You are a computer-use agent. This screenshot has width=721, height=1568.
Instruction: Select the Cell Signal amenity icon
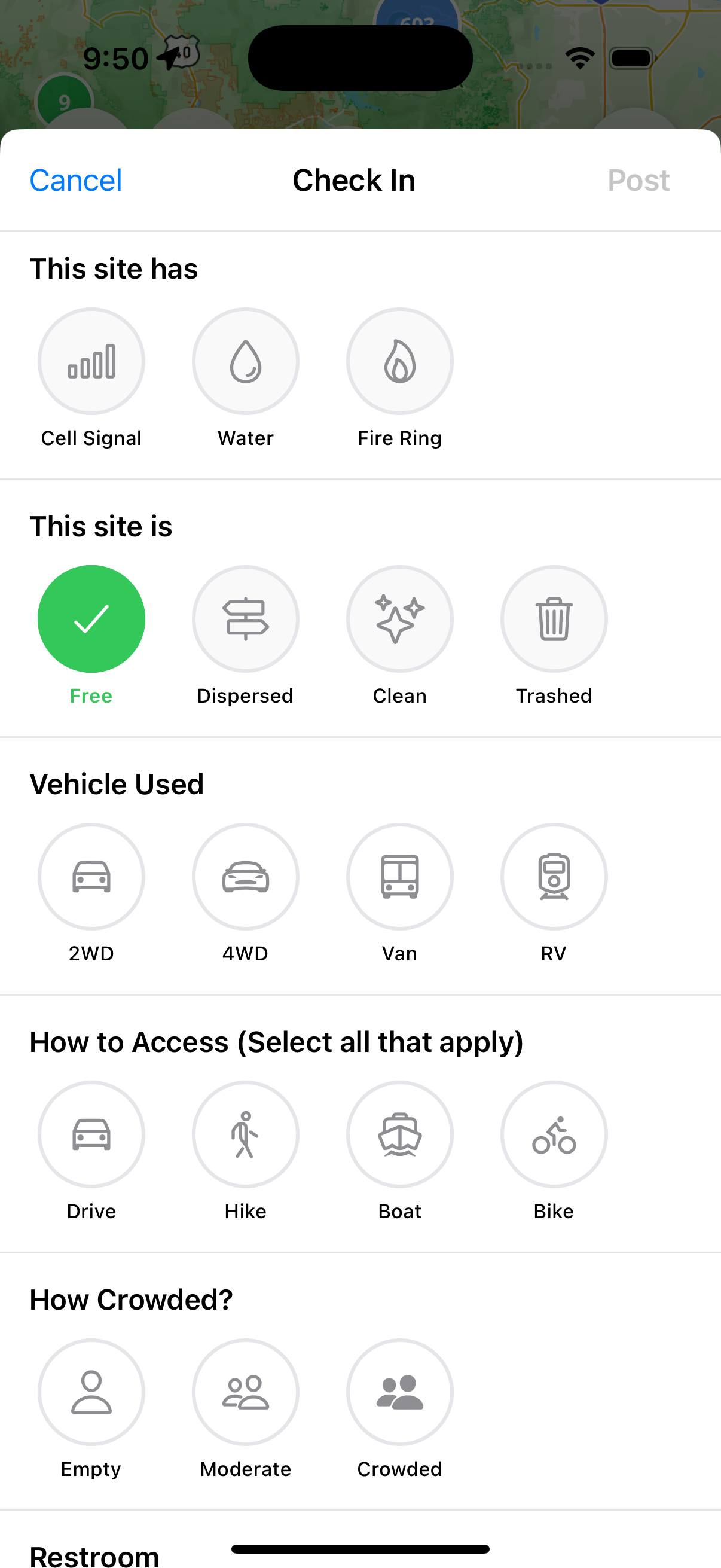point(91,361)
